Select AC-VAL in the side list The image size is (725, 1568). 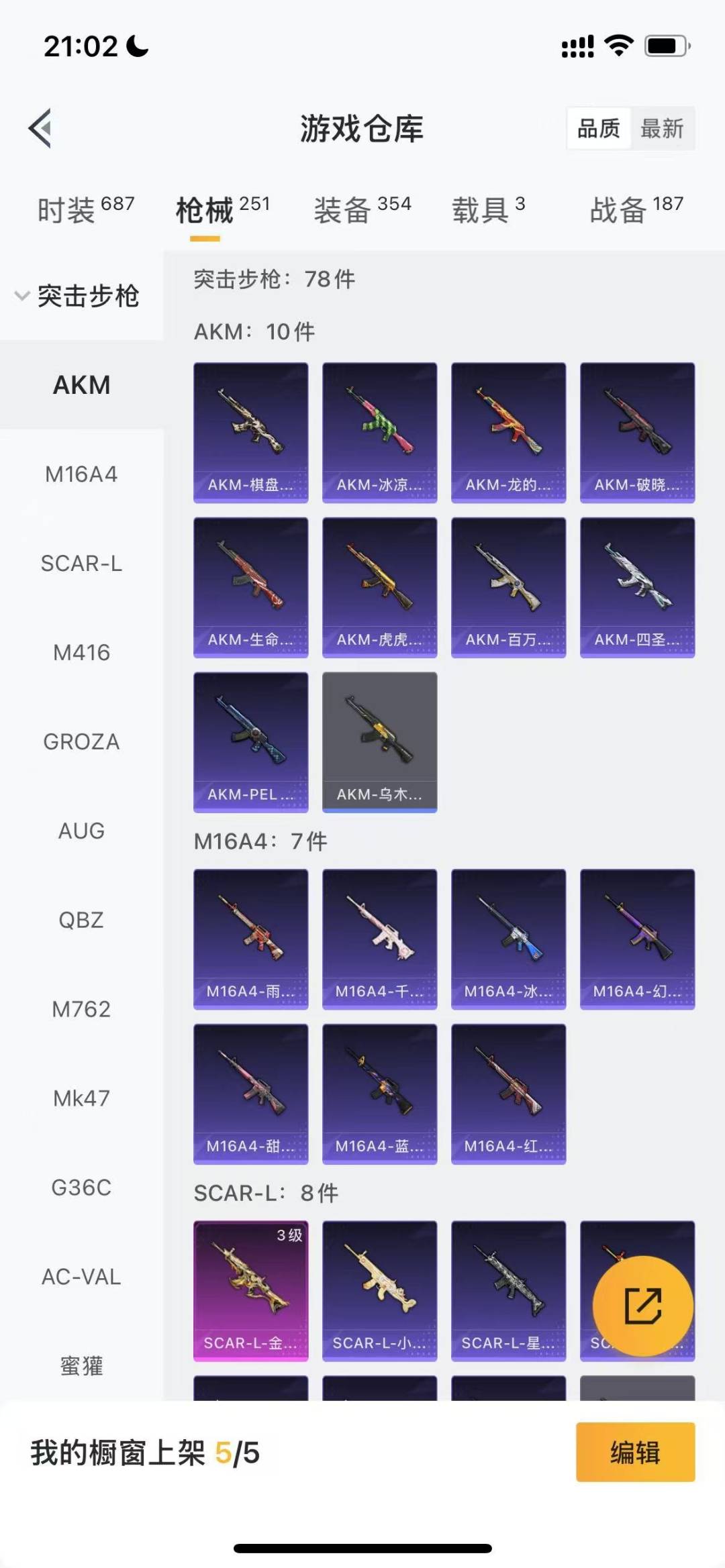(81, 1277)
